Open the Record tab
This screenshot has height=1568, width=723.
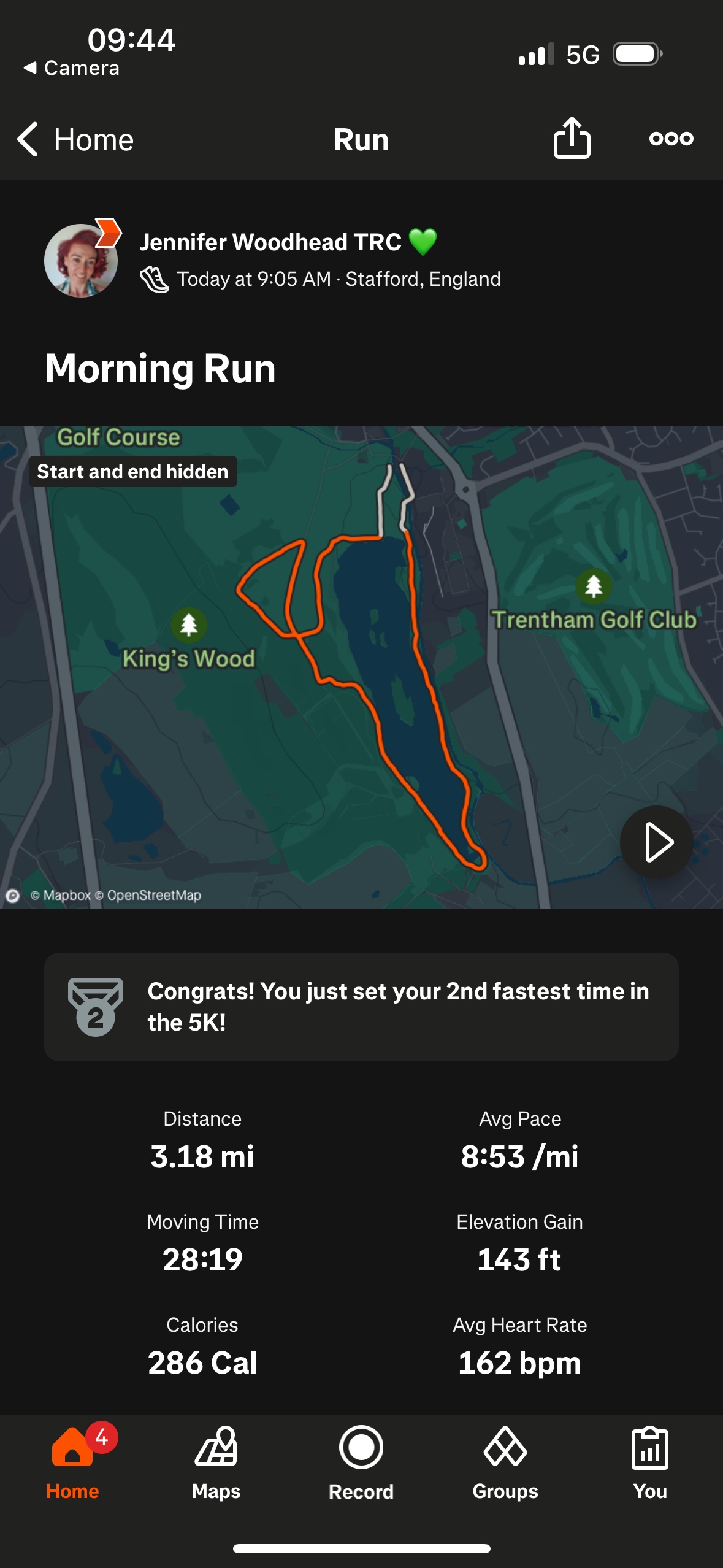(x=361, y=1463)
